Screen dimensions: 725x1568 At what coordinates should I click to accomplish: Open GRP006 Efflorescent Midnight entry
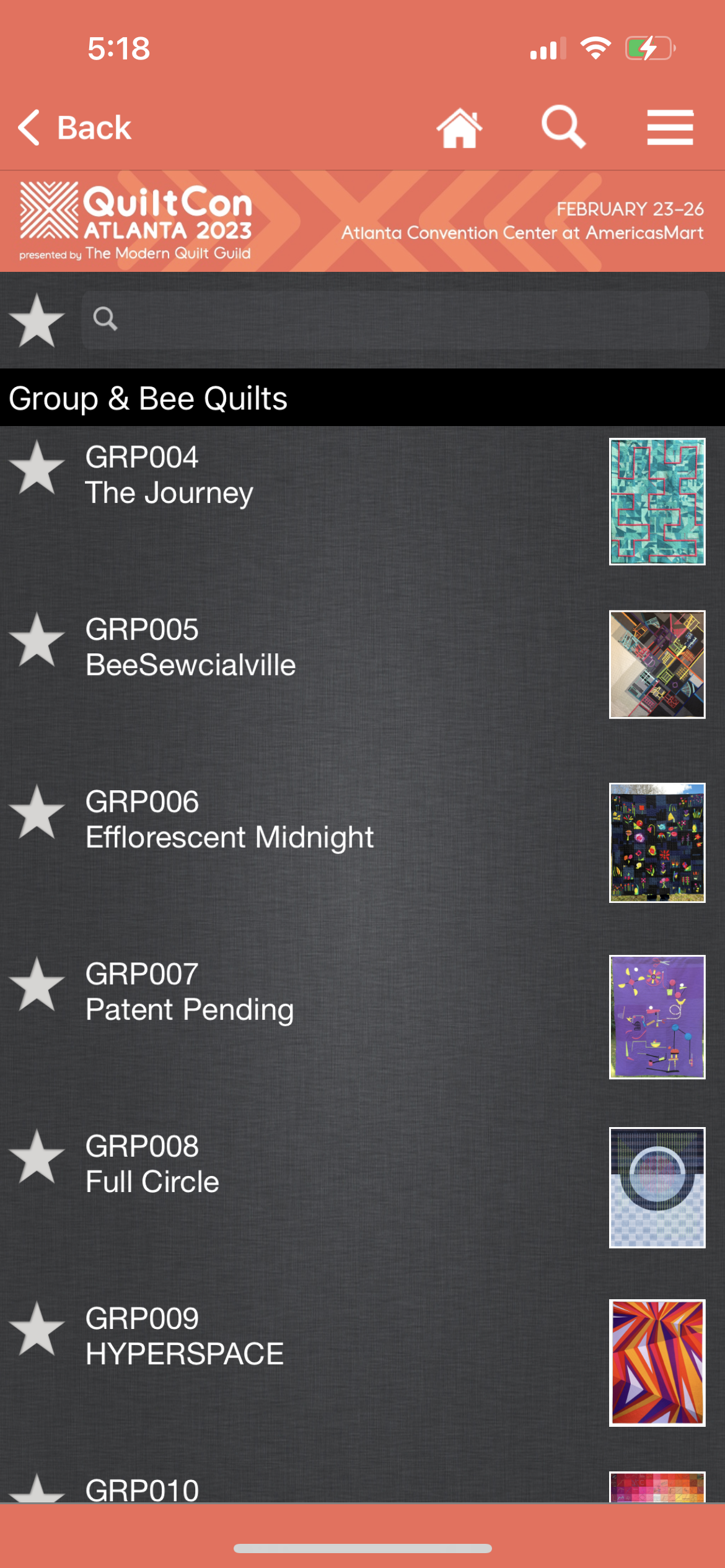click(x=229, y=819)
